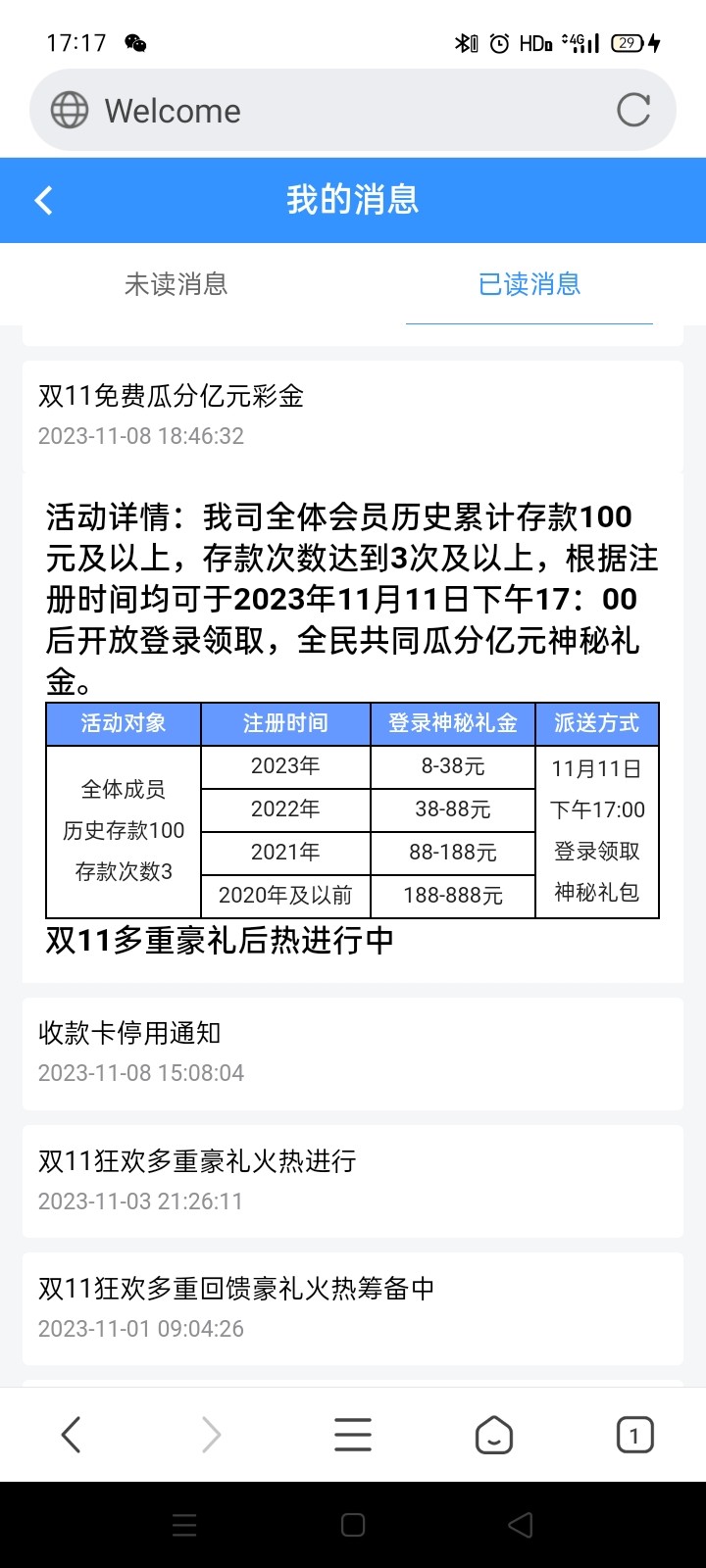Go back from 我的消息 page
Image resolution: width=706 pixels, height=1568 pixels.
43,201
